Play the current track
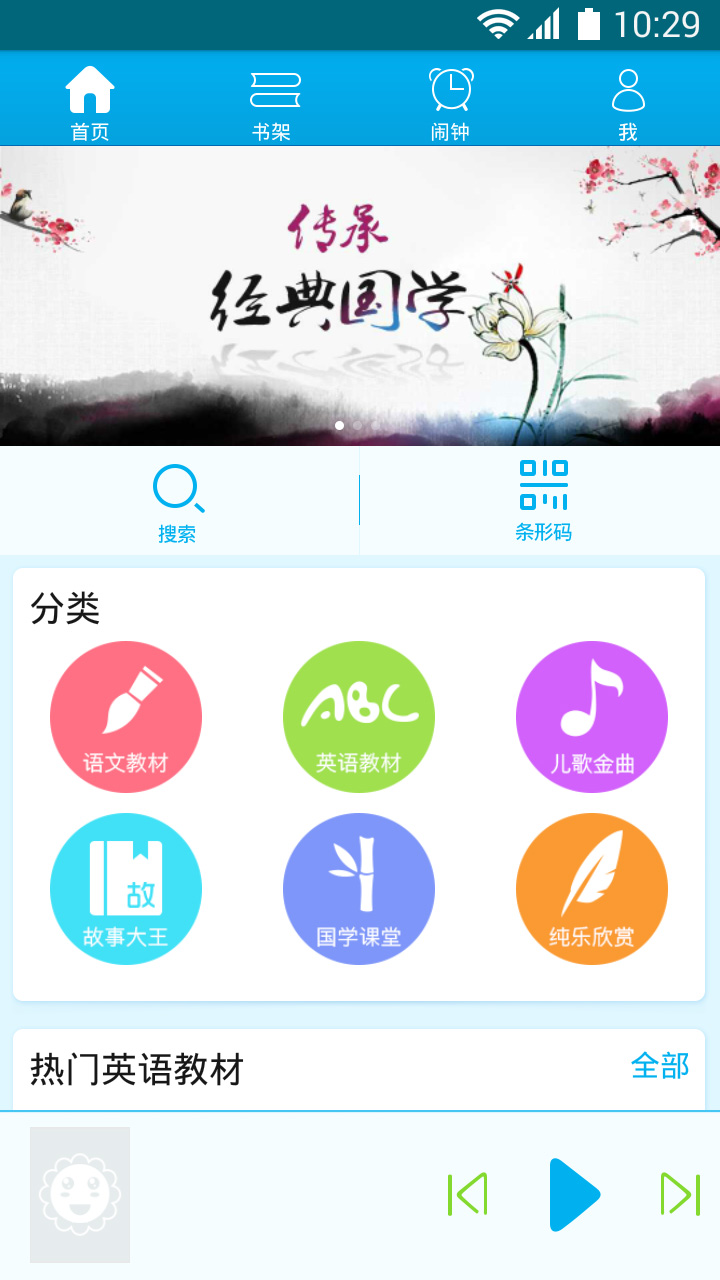The width and height of the screenshot is (720, 1280). (x=574, y=1194)
